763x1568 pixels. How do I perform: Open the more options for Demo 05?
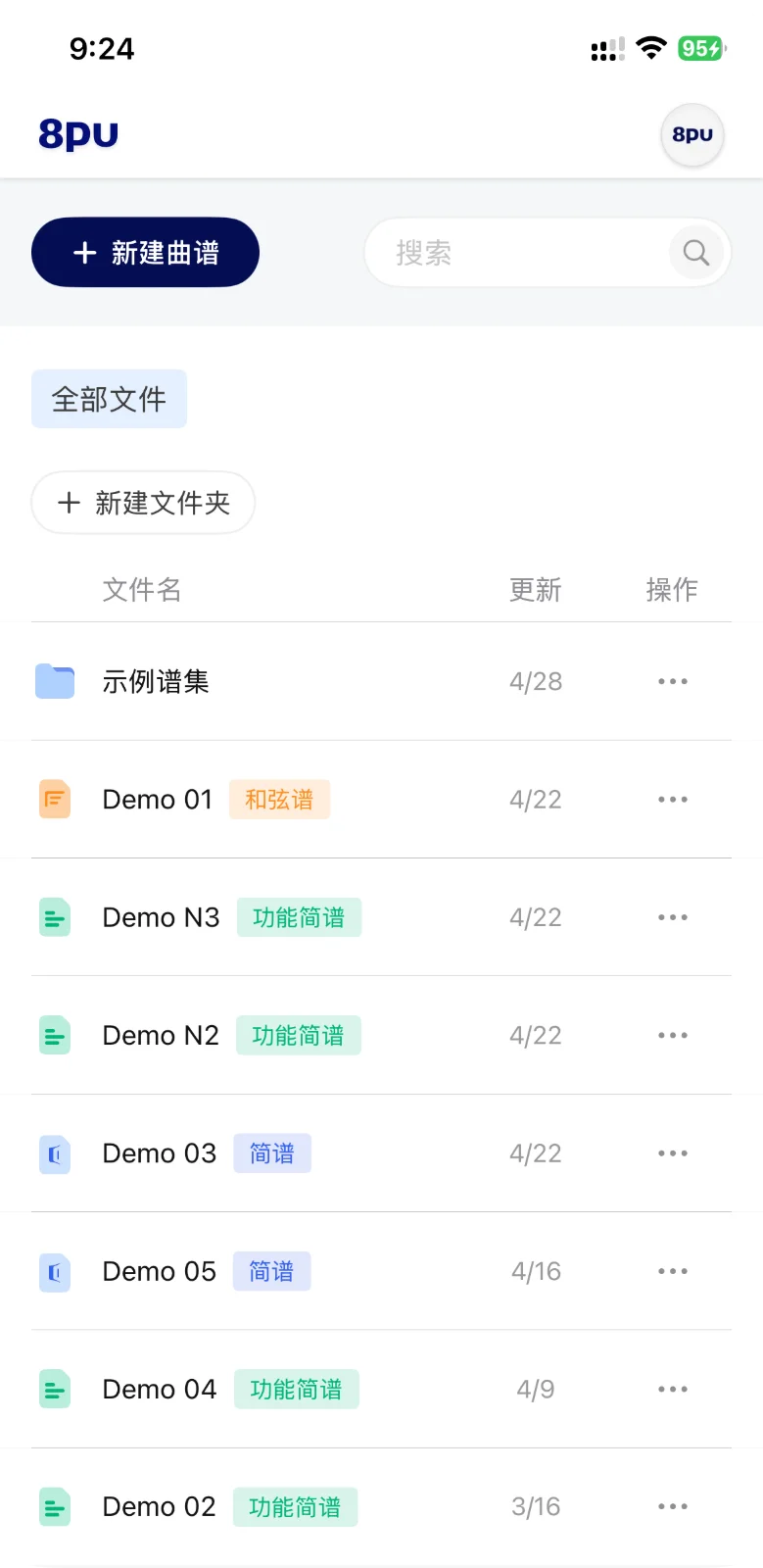click(673, 1271)
